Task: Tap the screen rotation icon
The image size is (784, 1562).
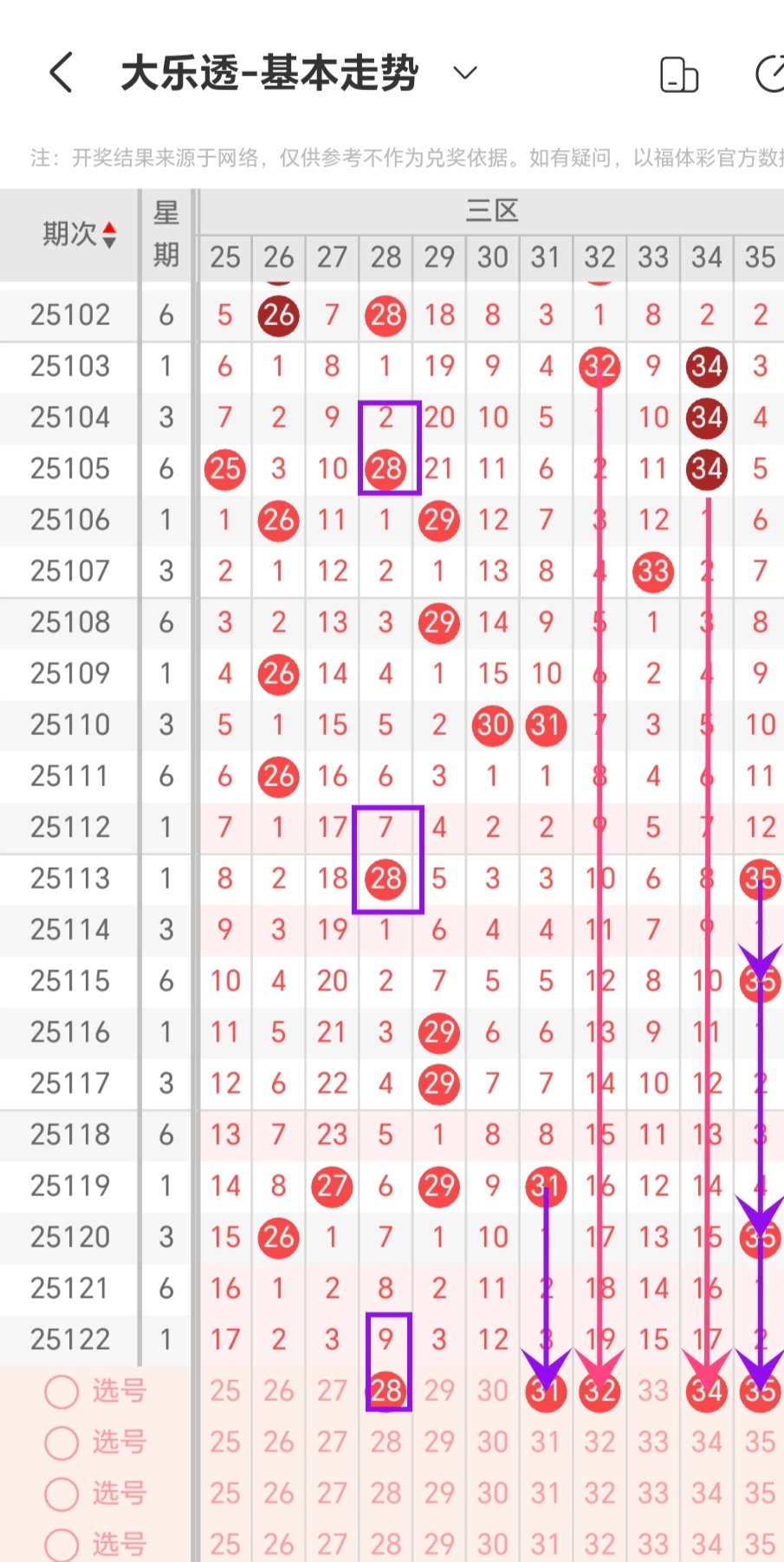Action: [x=678, y=75]
